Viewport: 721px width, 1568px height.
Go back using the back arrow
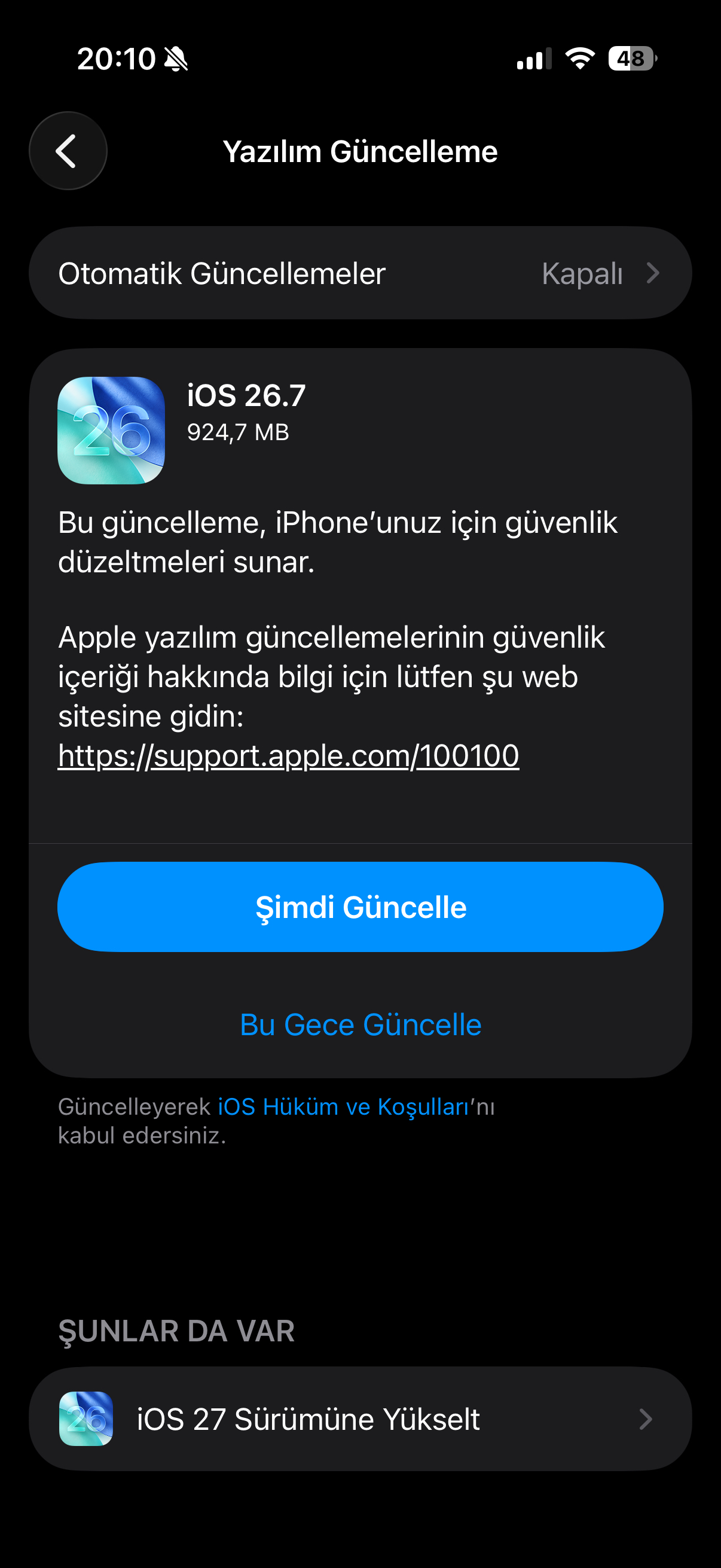[x=68, y=151]
